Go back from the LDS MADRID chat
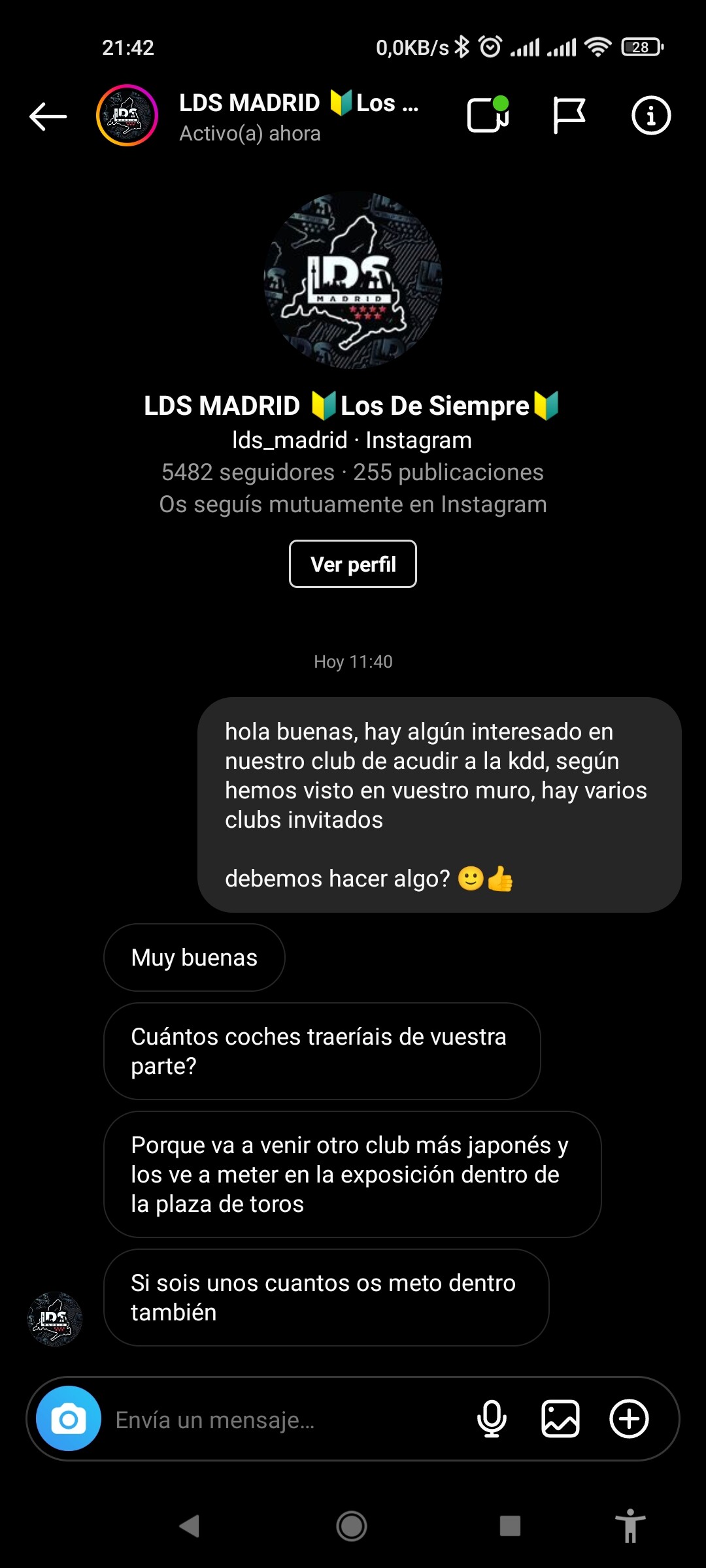The width and height of the screenshot is (706, 1568). [x=48, y=117]
